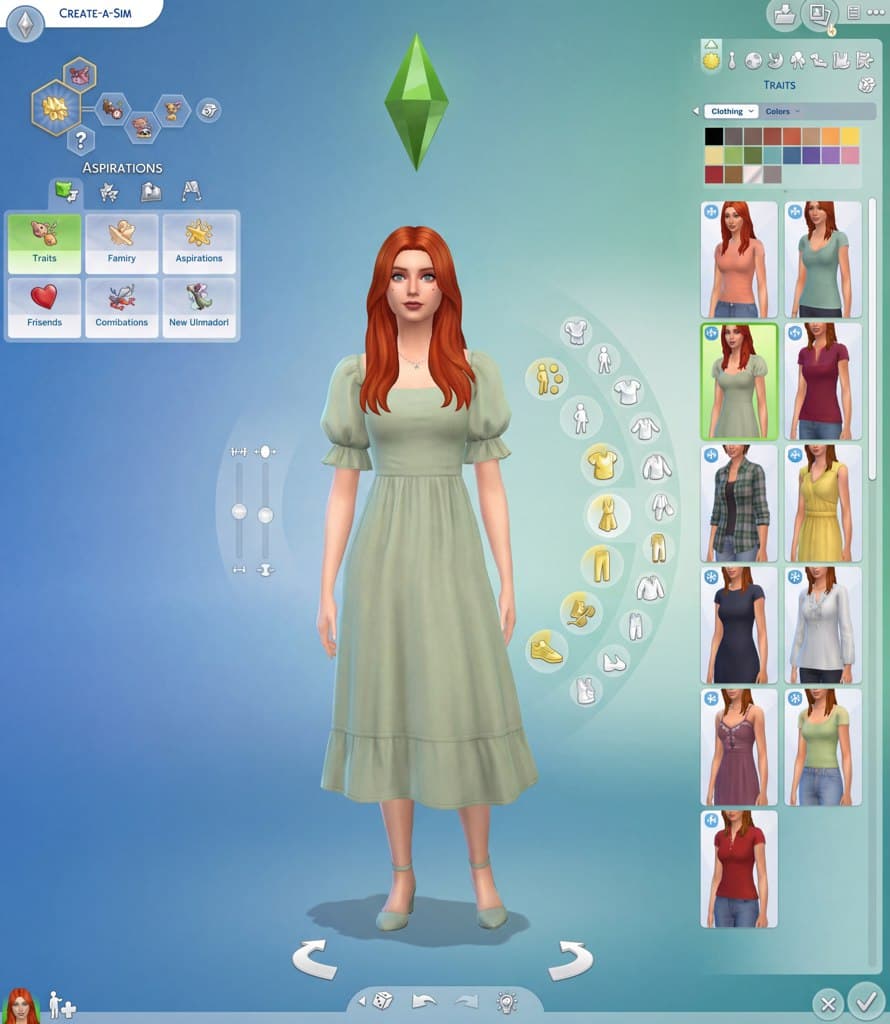Select the maroon top outfit thumbnail

[x=823, y=380]
